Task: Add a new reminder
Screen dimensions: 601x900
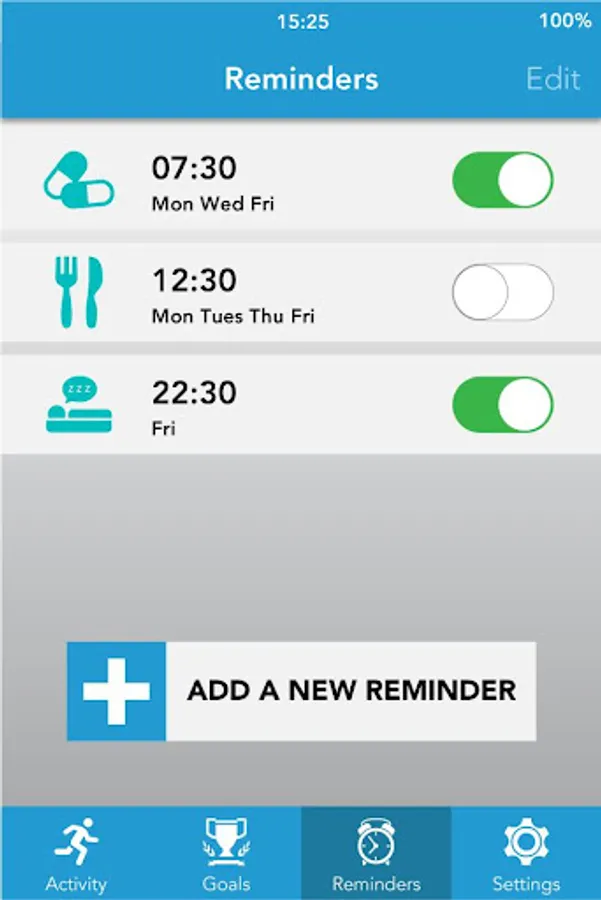Action: pos(301,691)
